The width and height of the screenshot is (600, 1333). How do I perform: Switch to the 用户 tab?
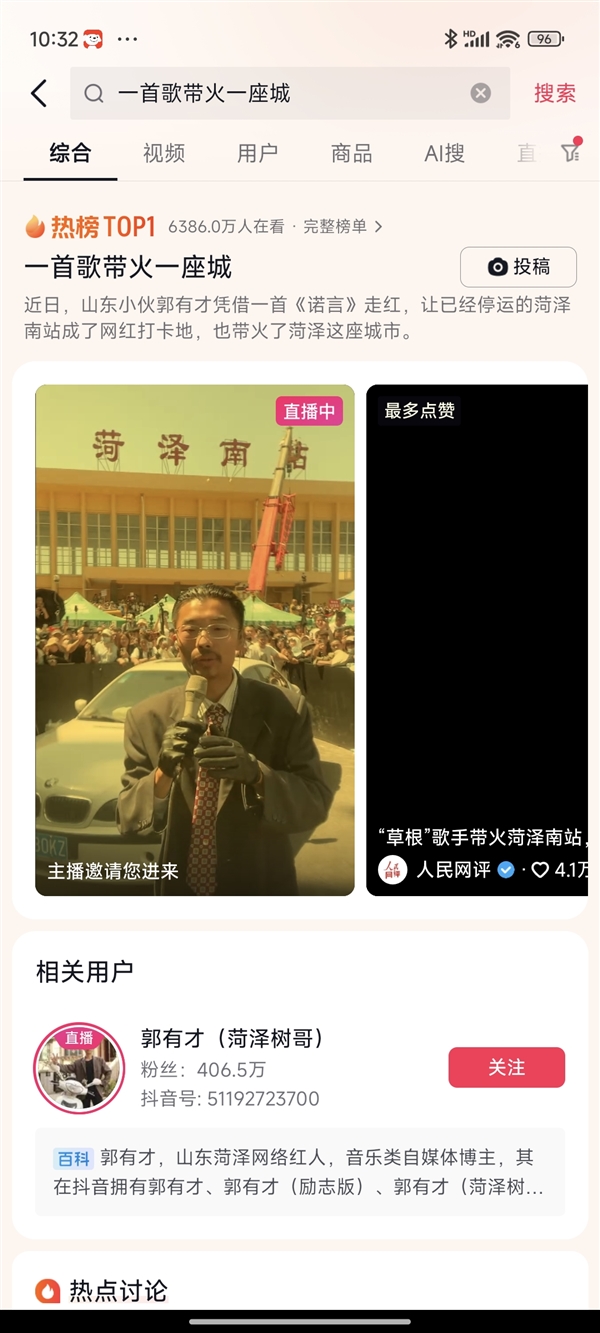coord(257,153)
